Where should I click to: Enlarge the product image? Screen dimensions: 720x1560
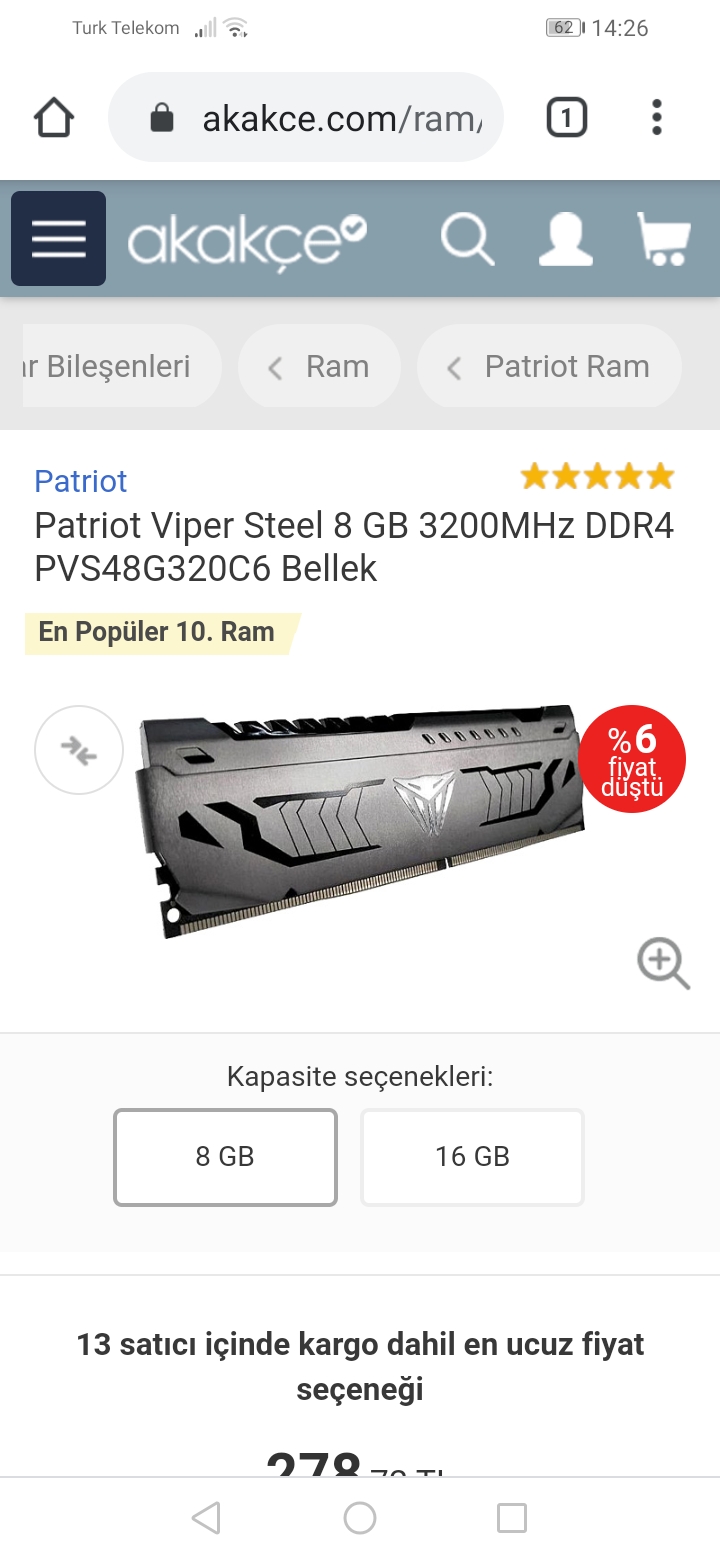(663, 964)
